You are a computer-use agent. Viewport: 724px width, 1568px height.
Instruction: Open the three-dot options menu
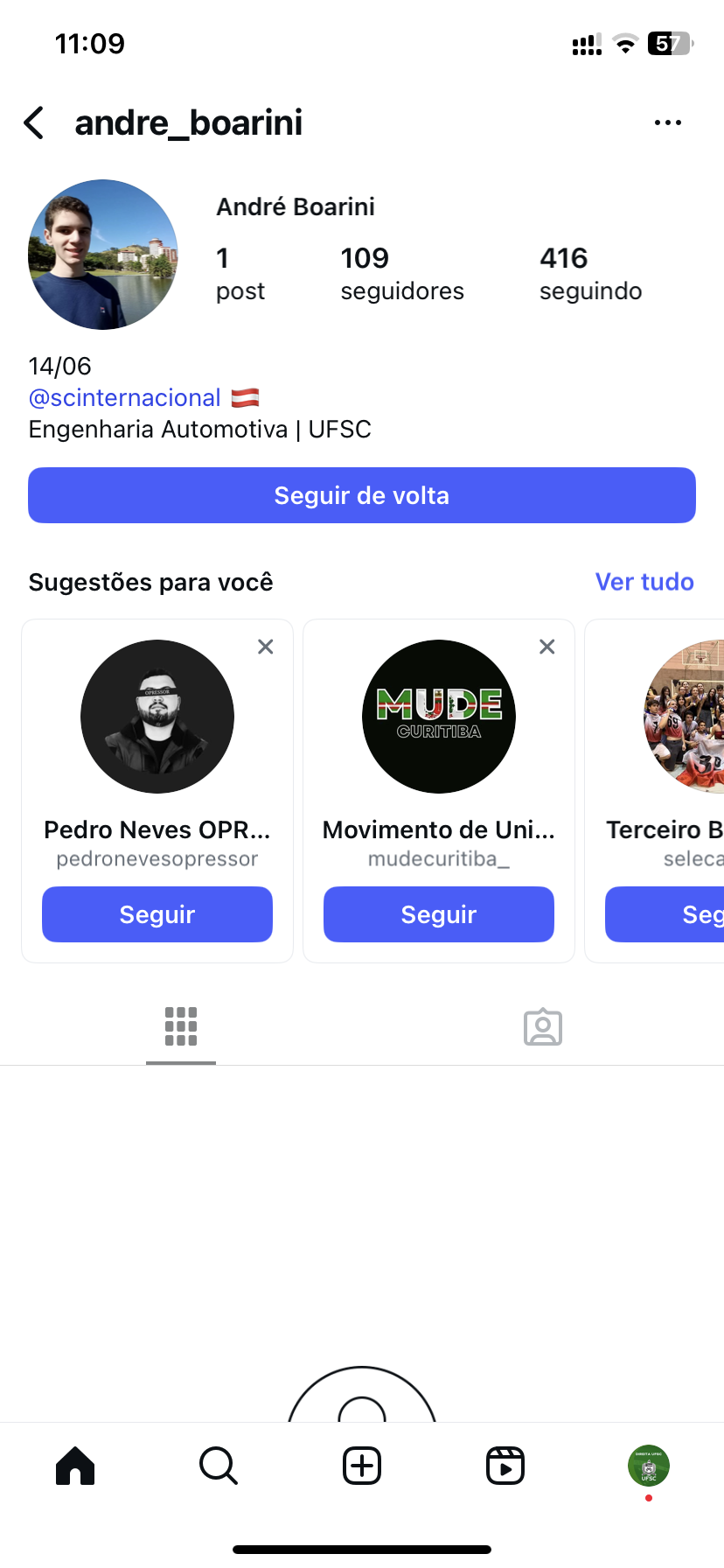667,123
